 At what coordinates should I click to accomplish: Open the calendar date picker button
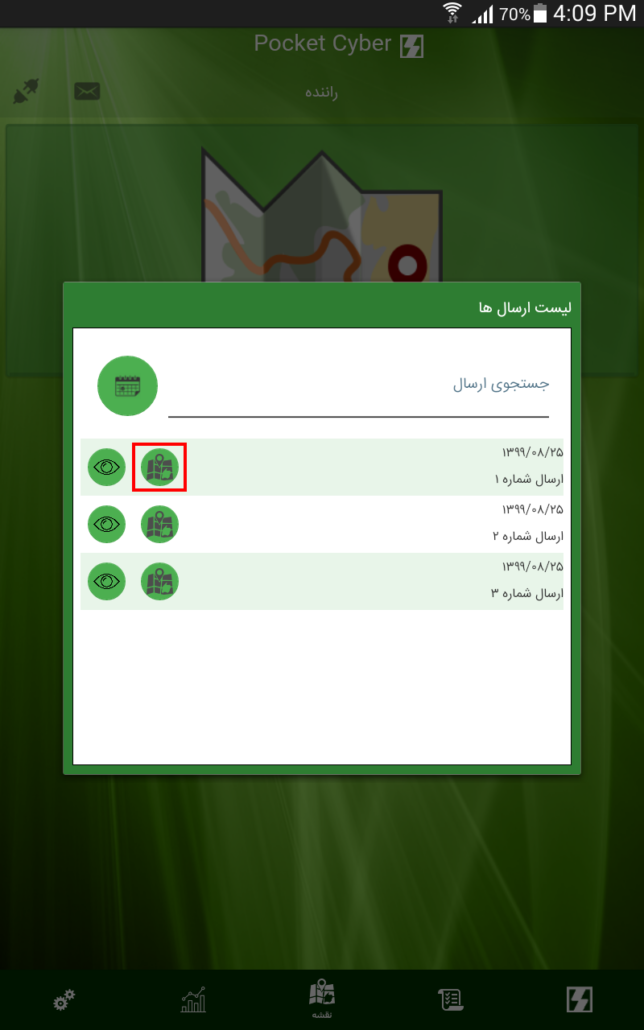(x=127, y=386)
